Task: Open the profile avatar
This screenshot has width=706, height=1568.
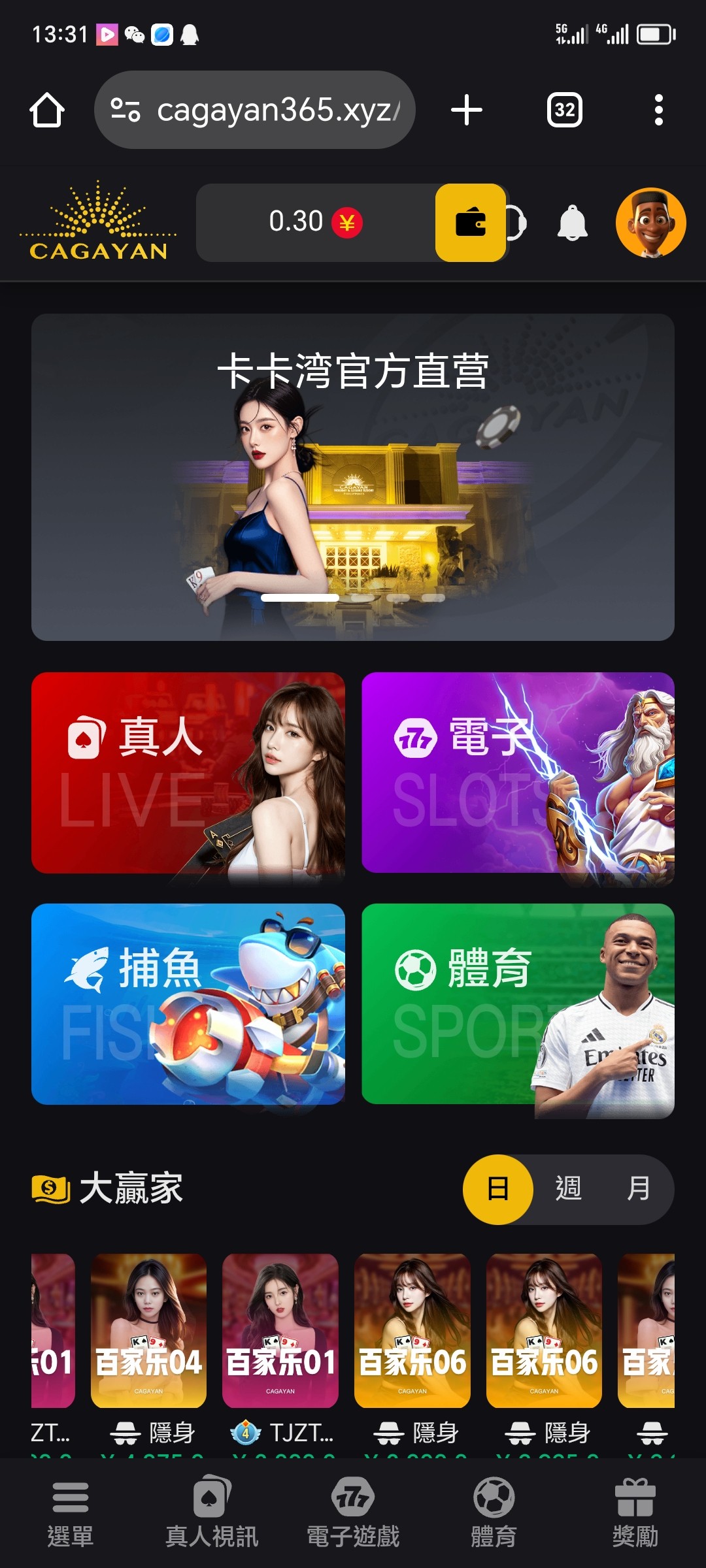Action: (x=650, y=223)
